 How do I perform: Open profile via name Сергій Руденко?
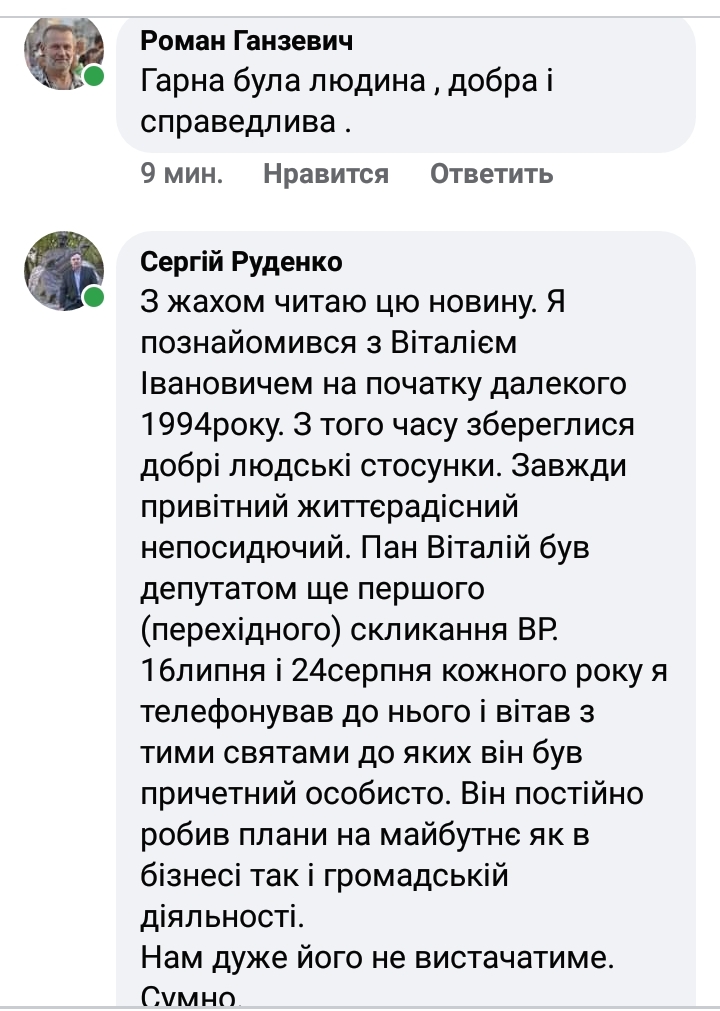pos(241,262)
